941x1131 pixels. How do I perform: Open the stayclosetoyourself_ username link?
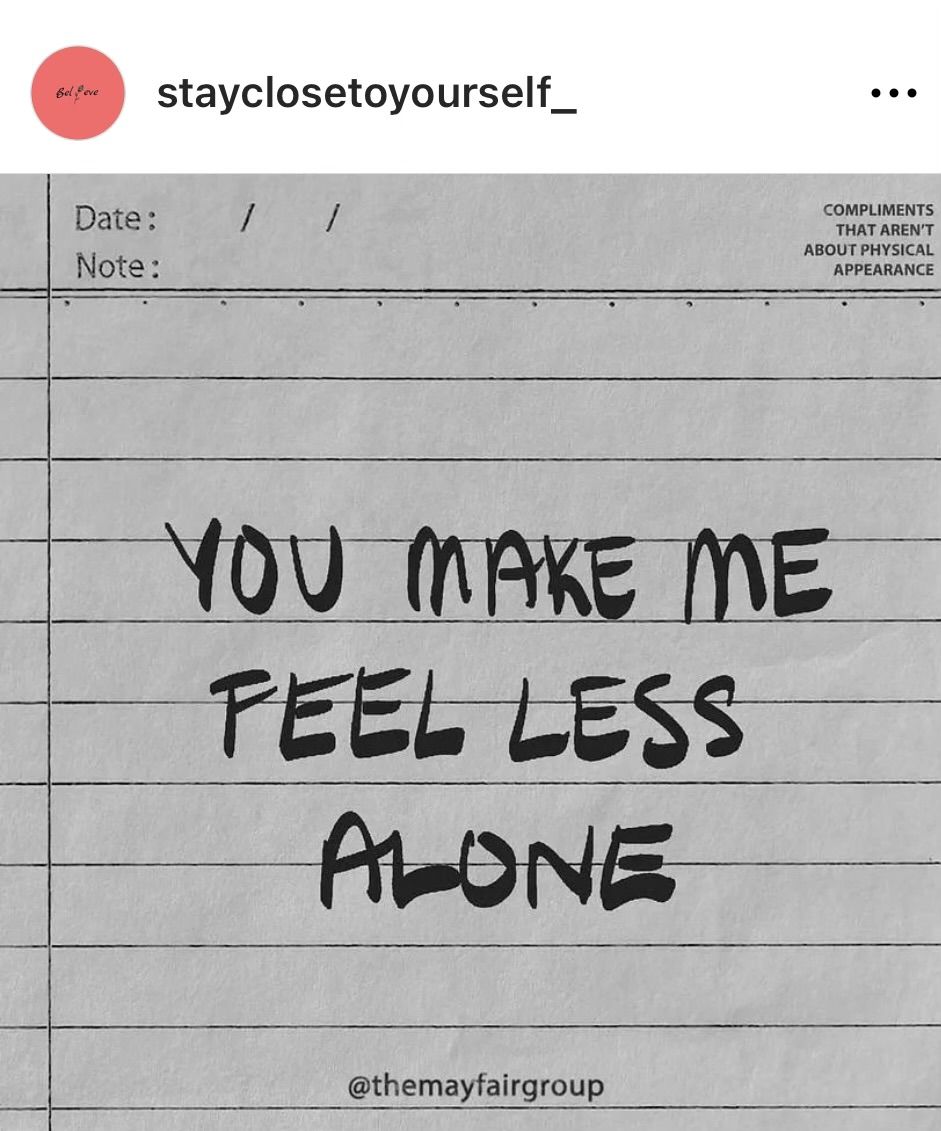(x=366, y=93)
